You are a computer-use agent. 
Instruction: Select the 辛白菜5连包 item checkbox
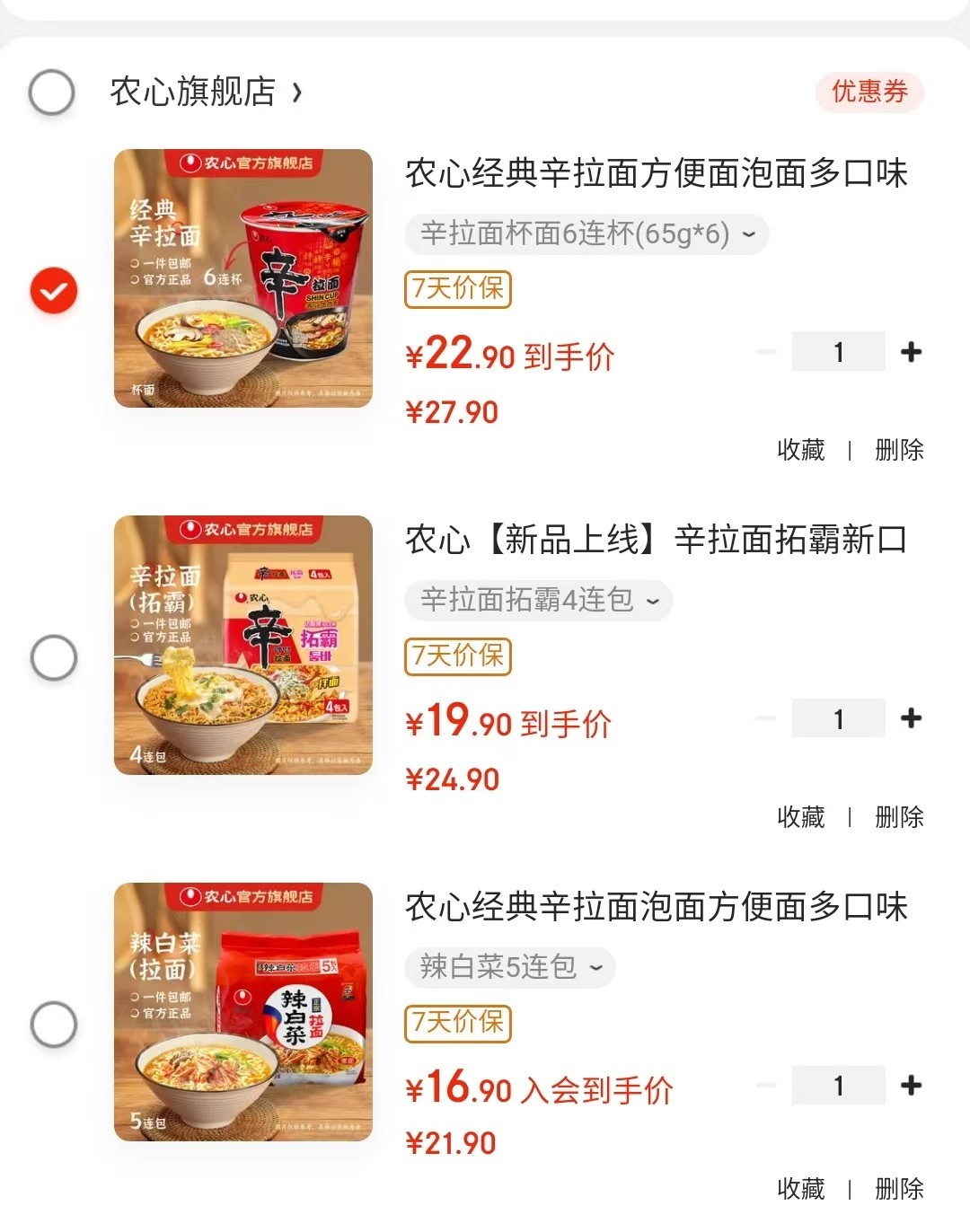tap(54, 1024)
